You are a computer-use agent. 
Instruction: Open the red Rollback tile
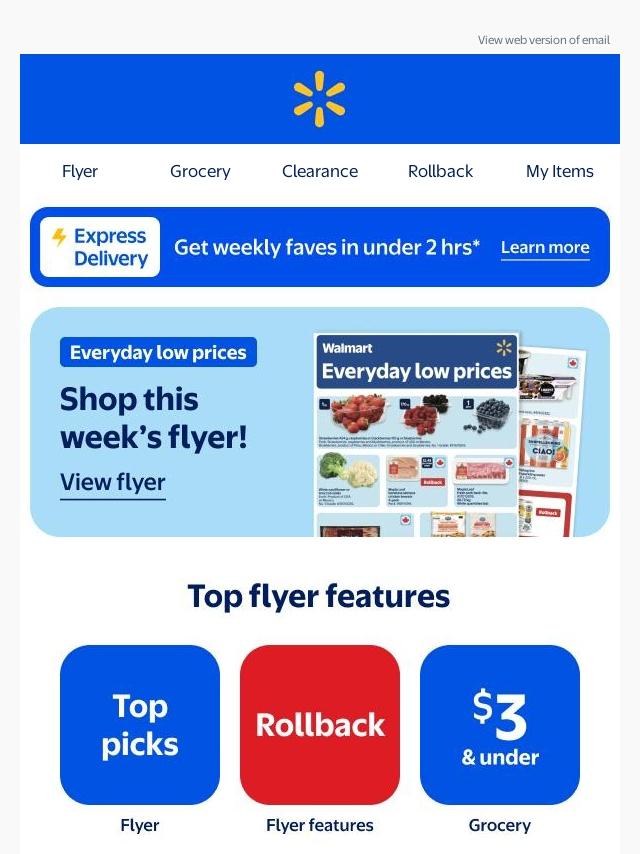[x=320, y=725]
